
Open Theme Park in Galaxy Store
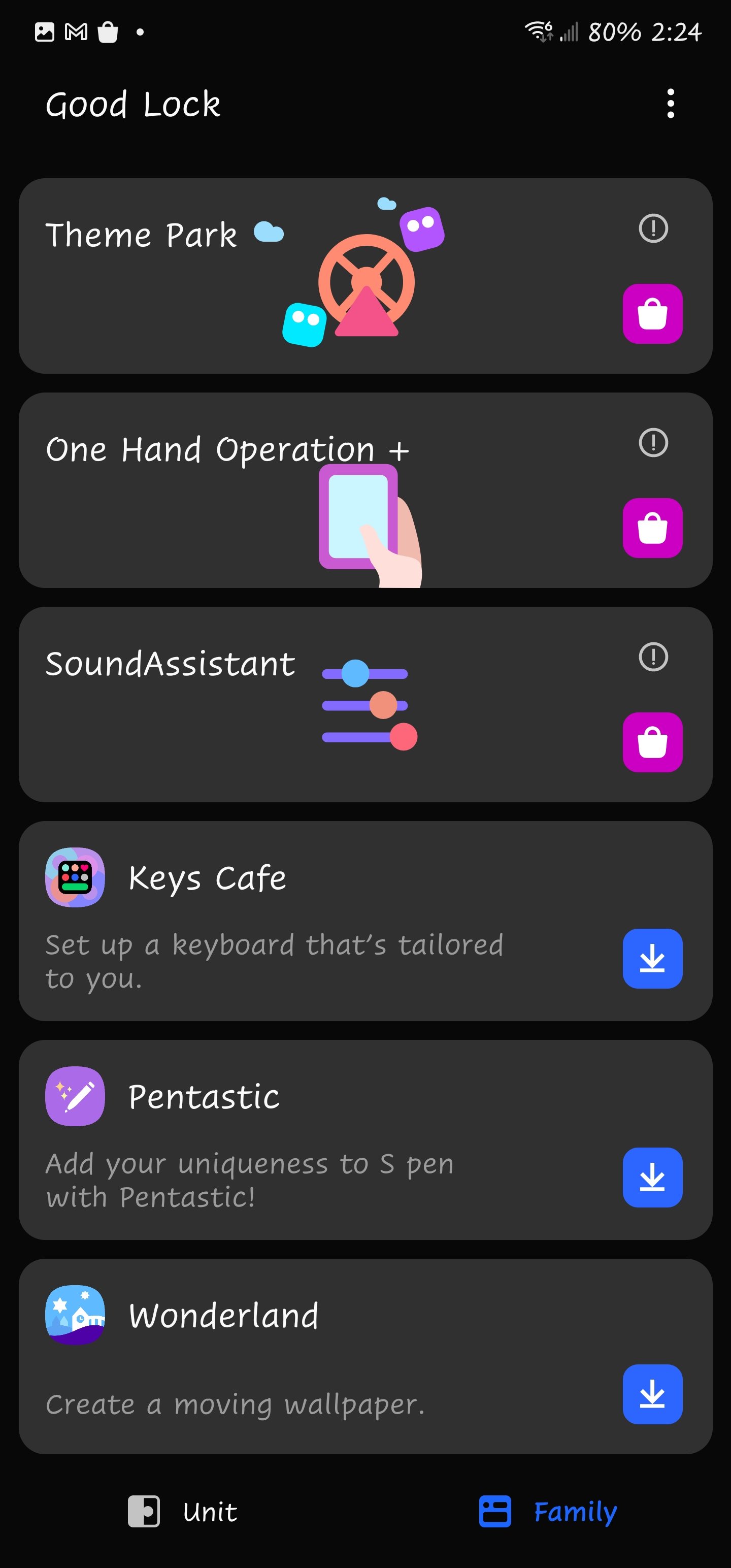coord(652,314)
